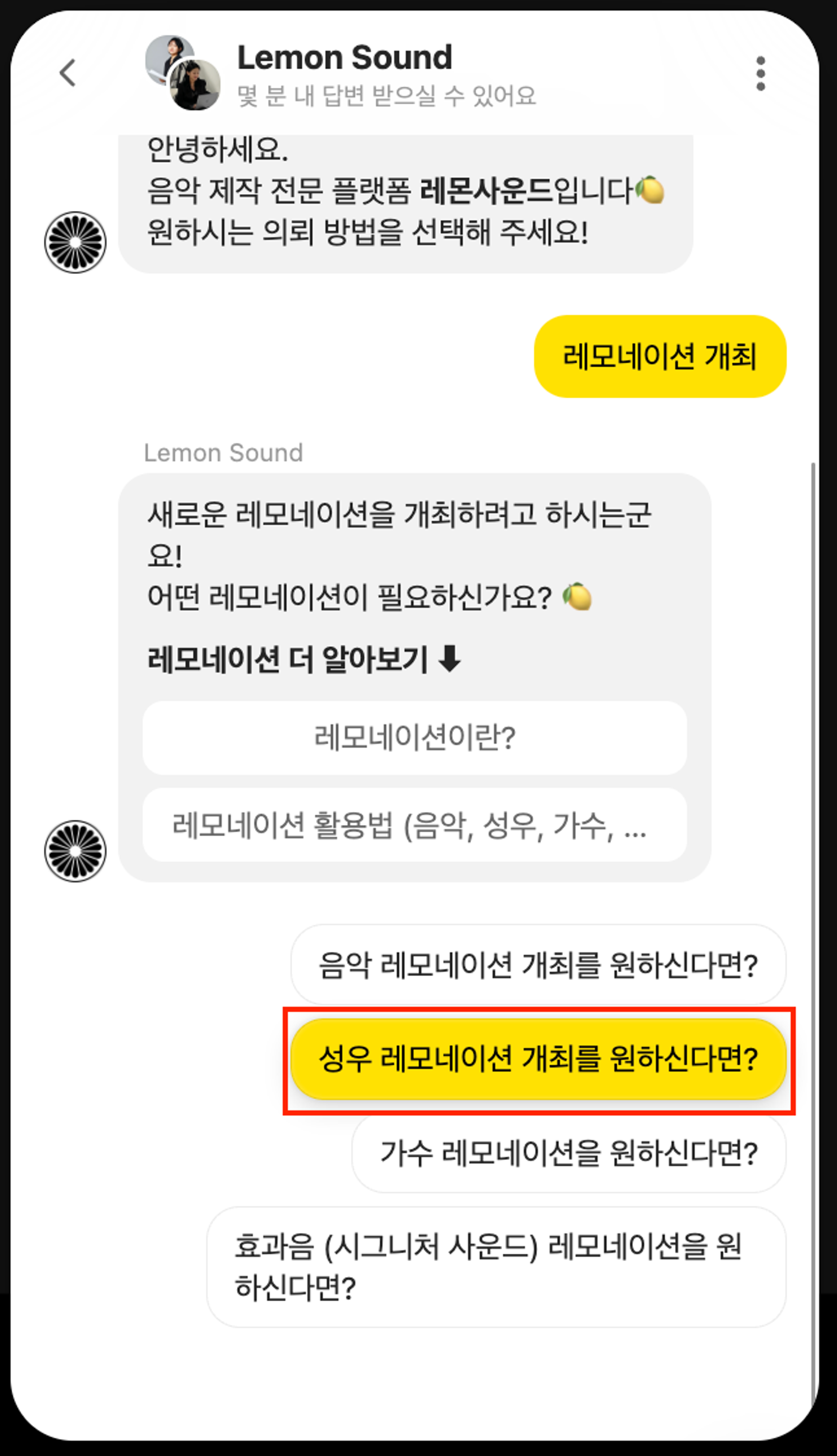Go back from the Lemon Sound chat

tap(68, 73)
